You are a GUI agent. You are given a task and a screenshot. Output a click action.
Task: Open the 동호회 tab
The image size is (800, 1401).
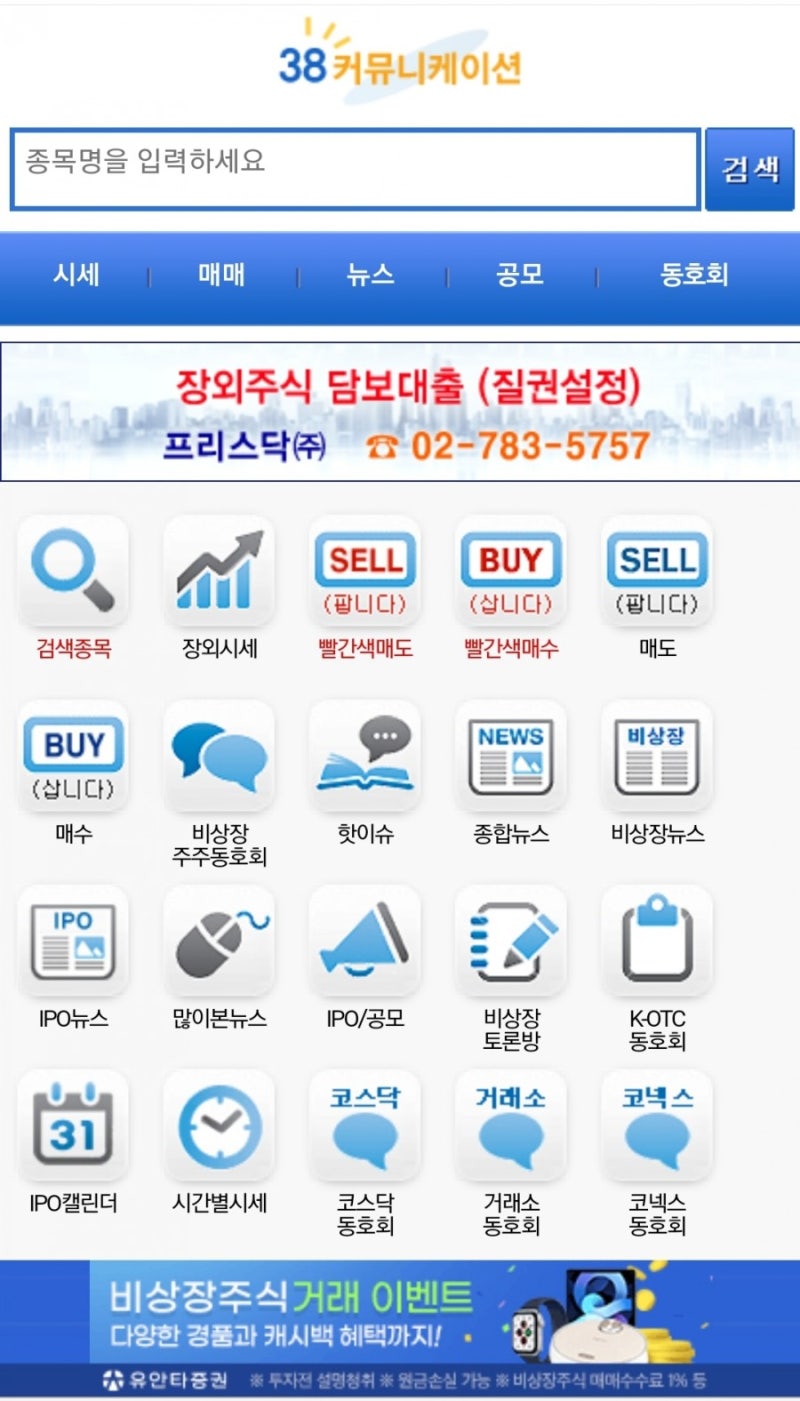694,275
